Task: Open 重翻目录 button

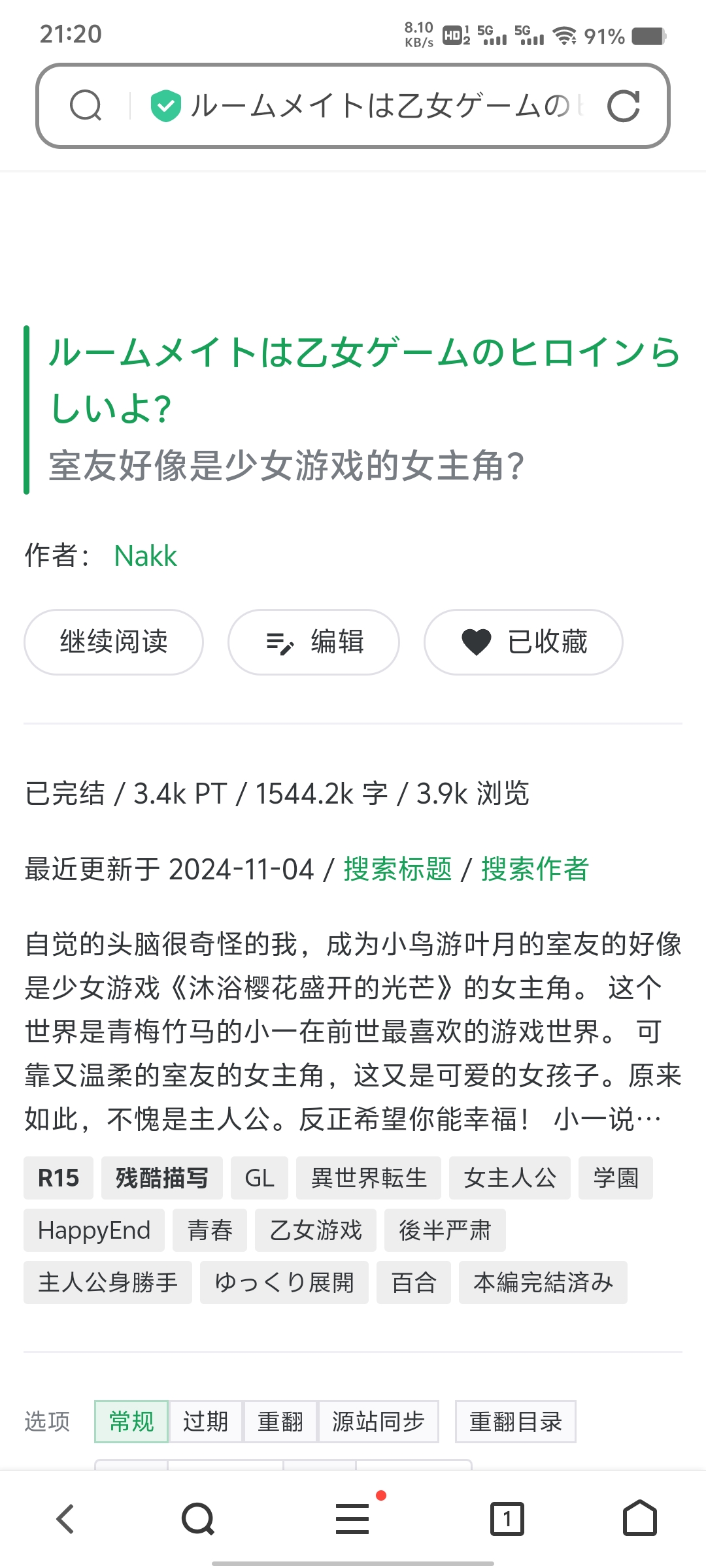Action: [515, 1422]
